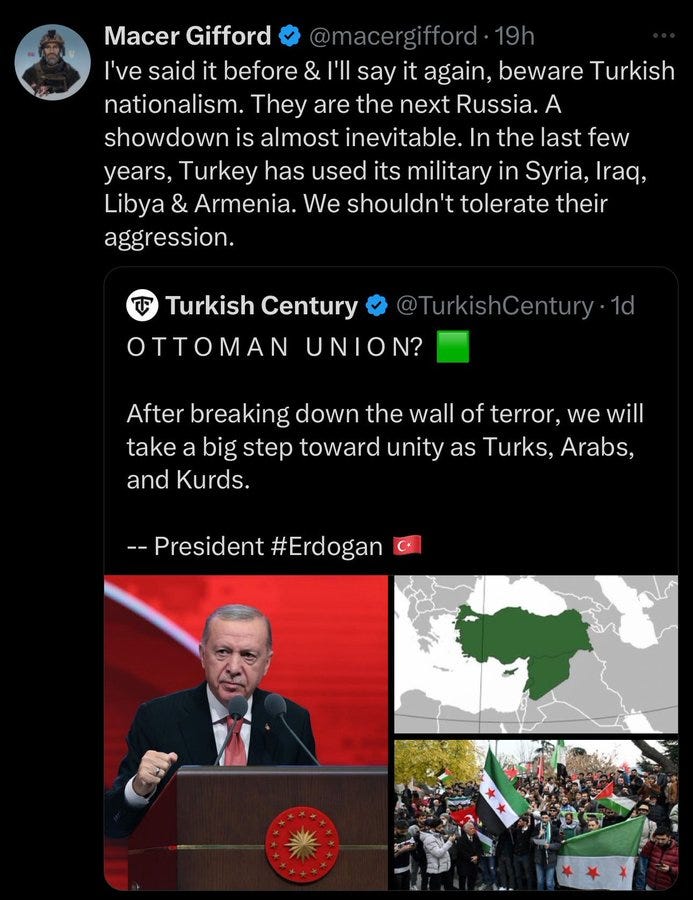Enlarge the green map image
Image resolution: width=693 pixels, height=900 pixels.
click(x=535, y=654)
